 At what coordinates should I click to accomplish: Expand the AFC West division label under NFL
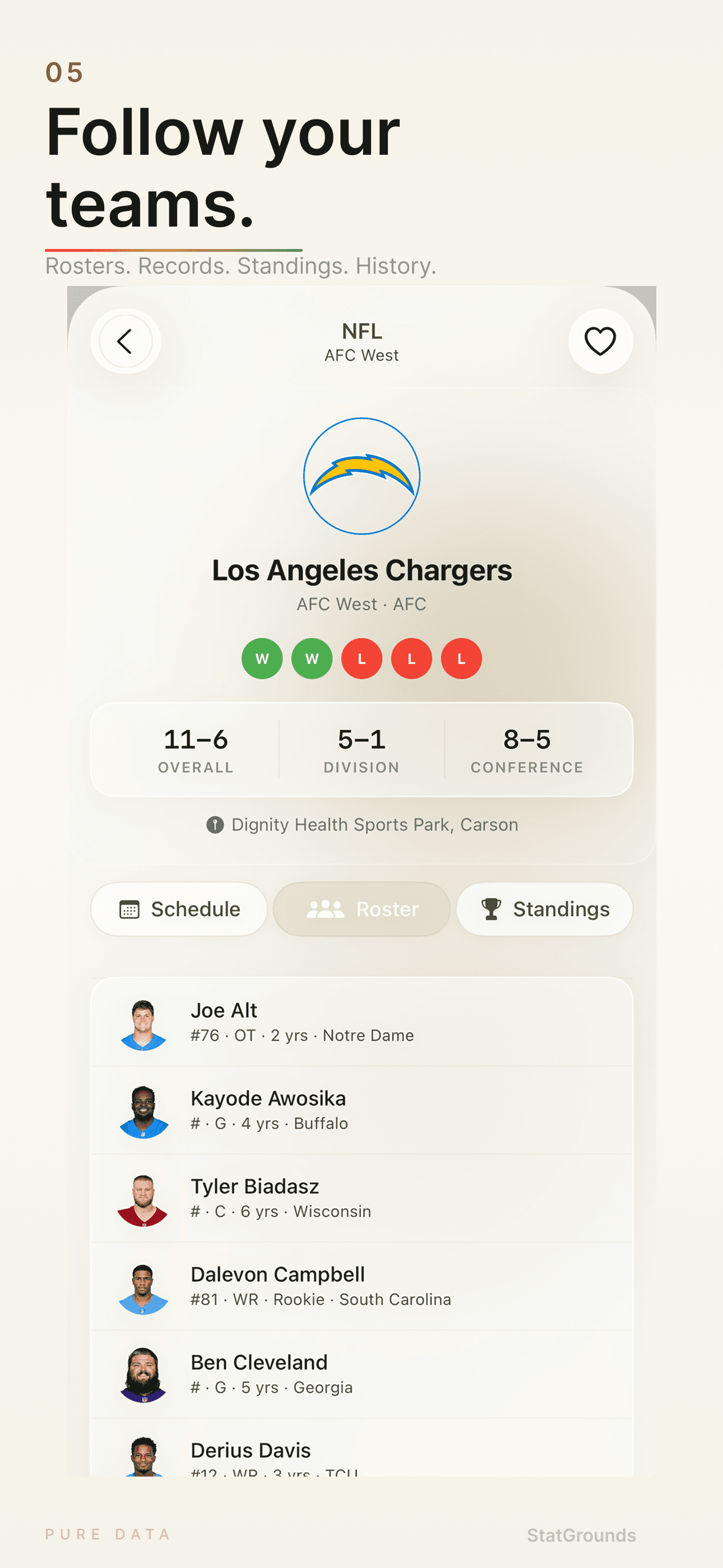pos(361,355)
